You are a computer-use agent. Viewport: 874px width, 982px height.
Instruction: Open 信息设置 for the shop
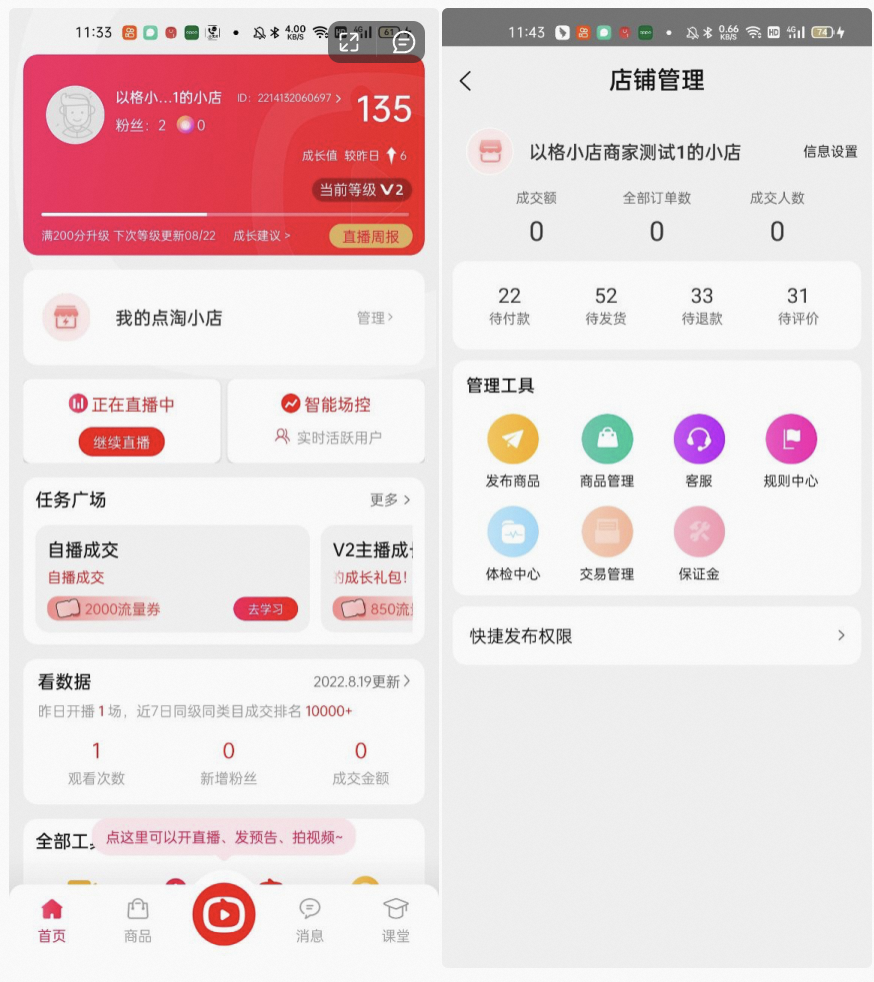[x=830, y=152]
